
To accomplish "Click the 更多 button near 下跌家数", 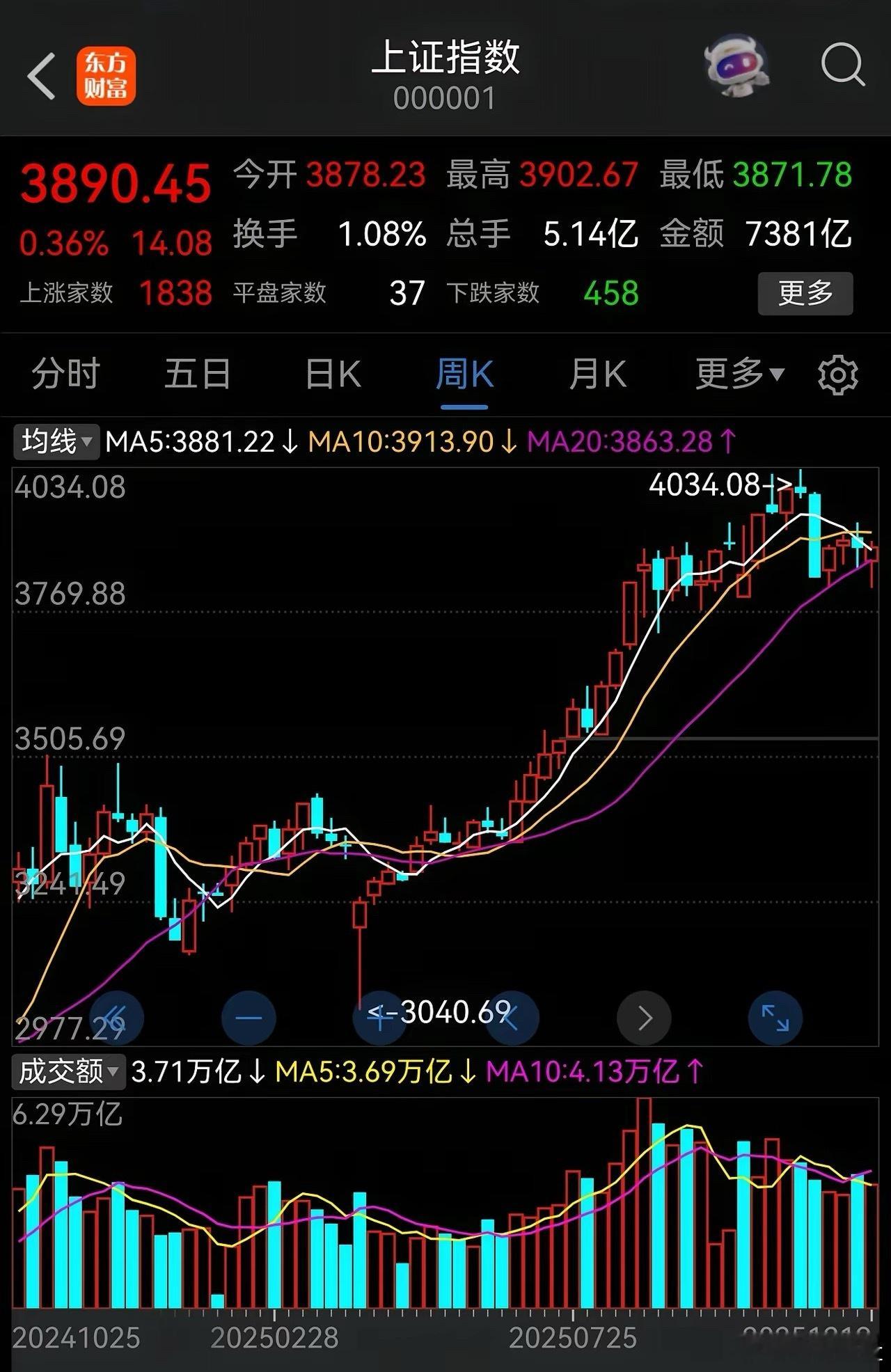I will 805,292.
